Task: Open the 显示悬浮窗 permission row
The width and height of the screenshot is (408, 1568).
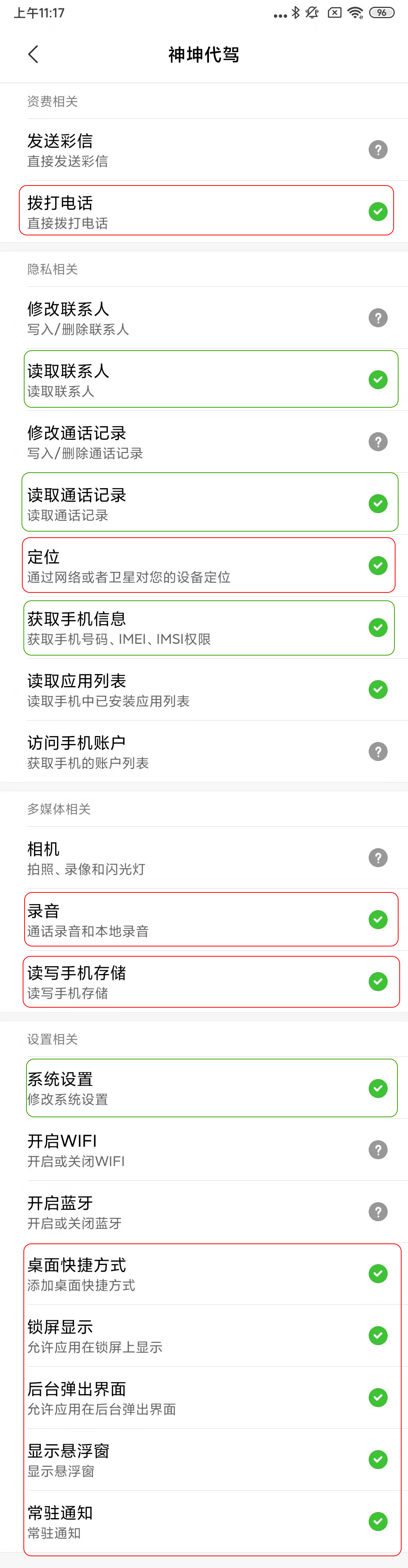Action: click(204, 1460)
